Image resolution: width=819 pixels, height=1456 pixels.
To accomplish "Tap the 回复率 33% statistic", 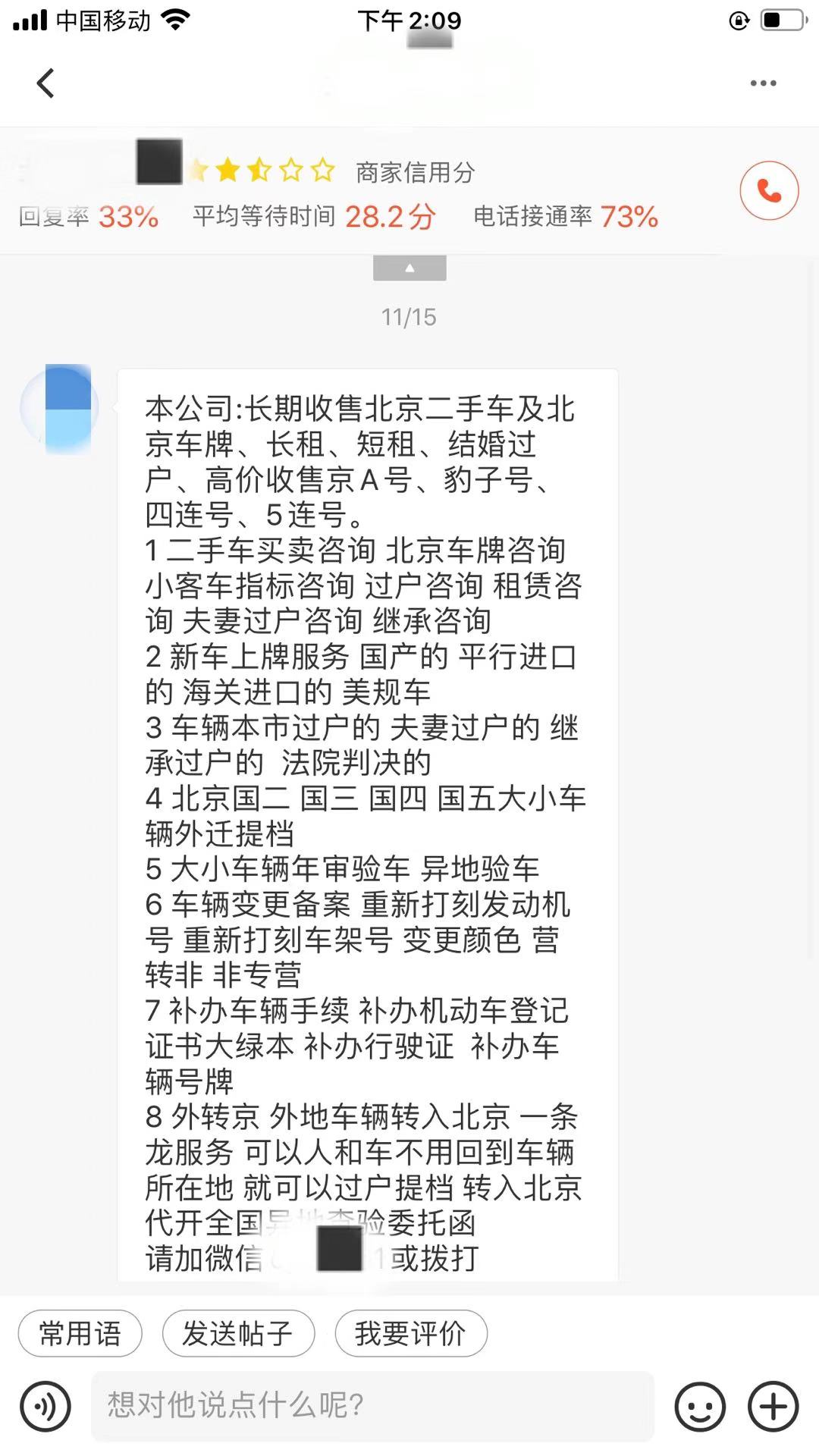I will tap(89, 217).
